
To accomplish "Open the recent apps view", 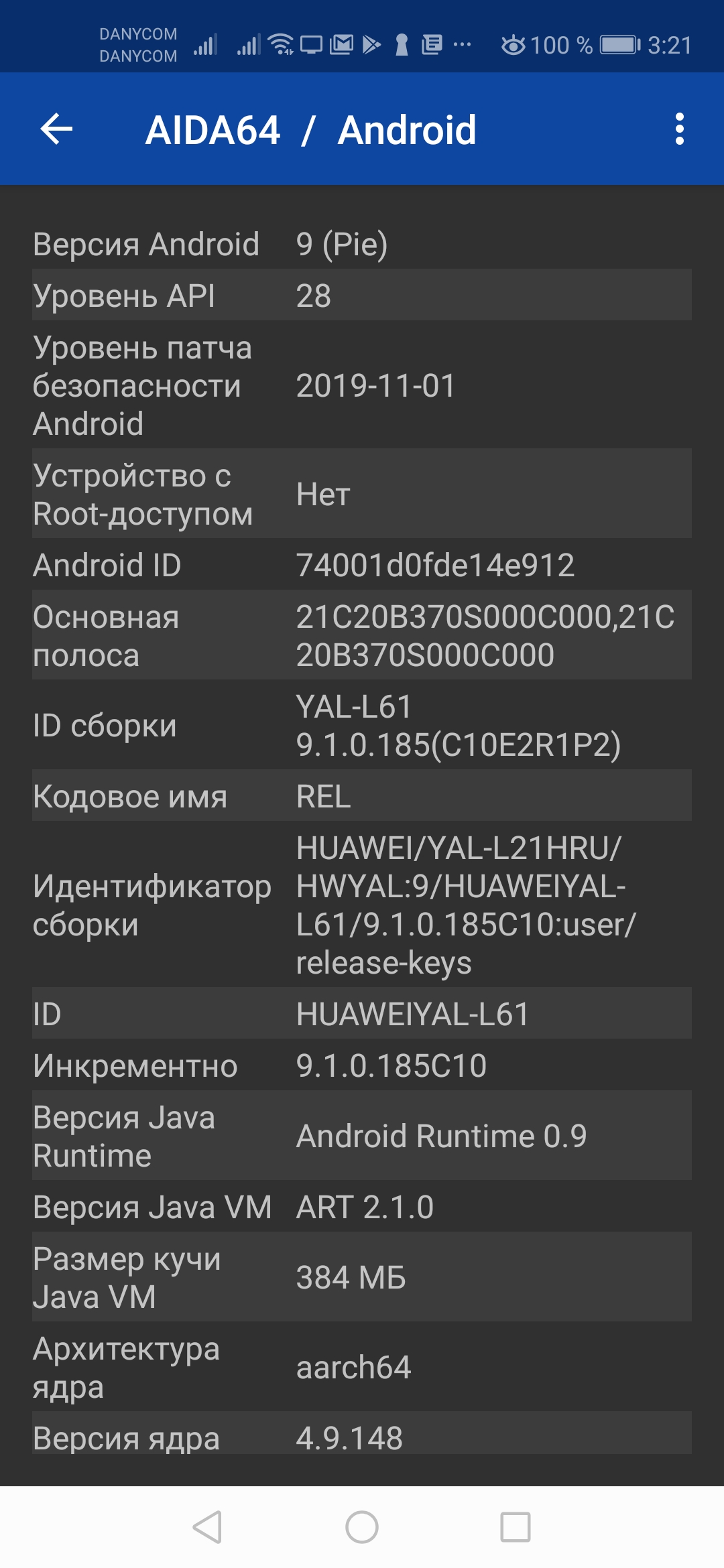I will [x=516, y=1527].
